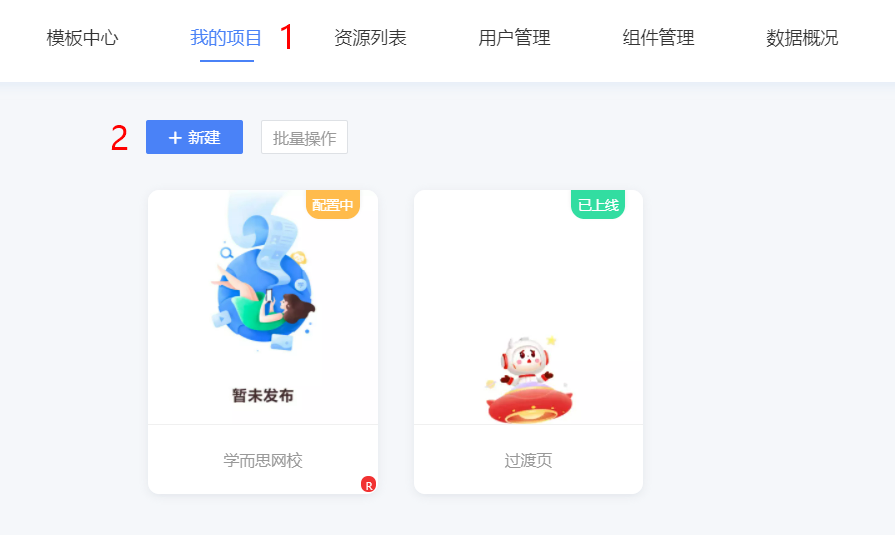
Task: Go to the 用户管理 tab
Action: tap(514, 39)
